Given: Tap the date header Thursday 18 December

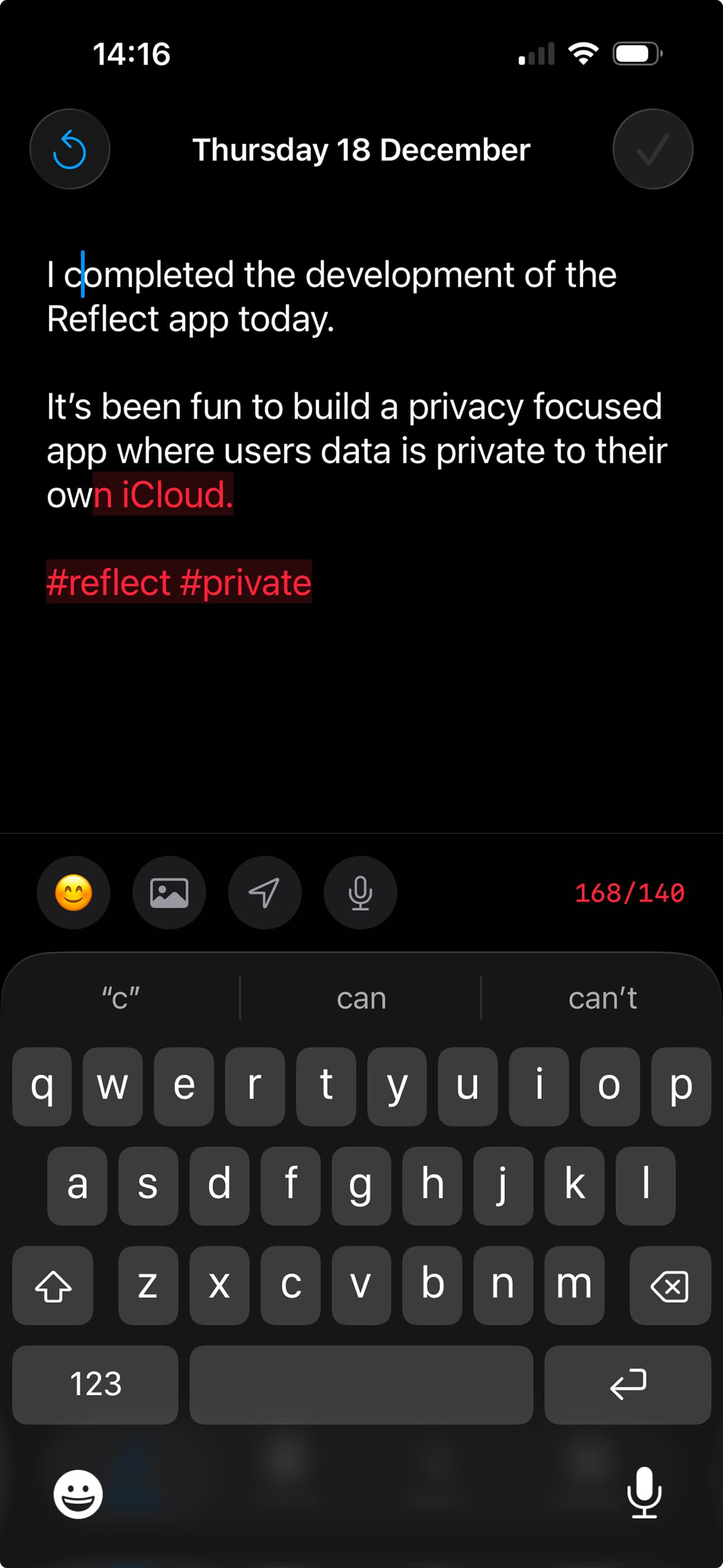Looking at the screenshot, I should point(361,150).
